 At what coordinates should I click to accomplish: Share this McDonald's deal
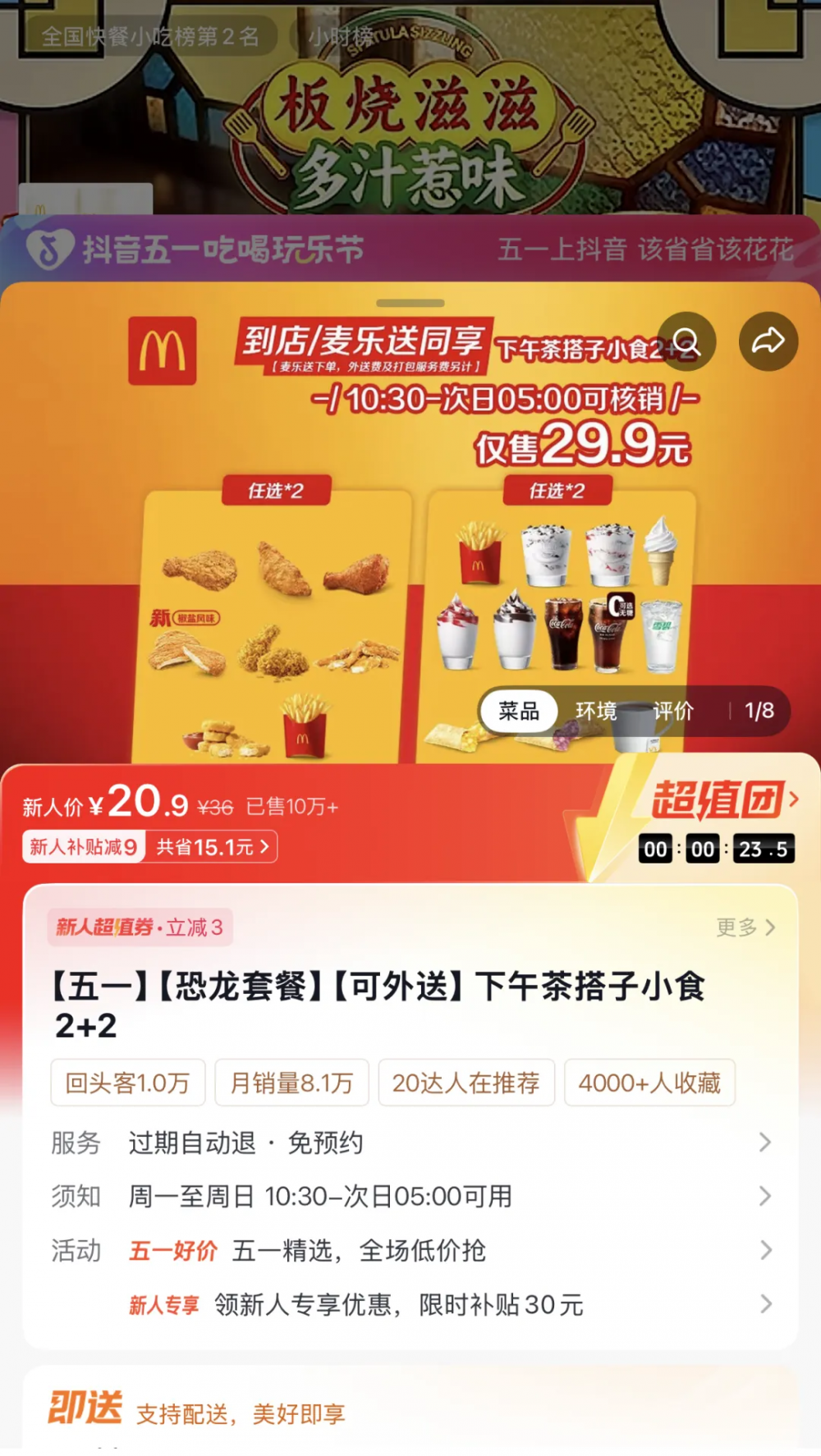[768, 341]
